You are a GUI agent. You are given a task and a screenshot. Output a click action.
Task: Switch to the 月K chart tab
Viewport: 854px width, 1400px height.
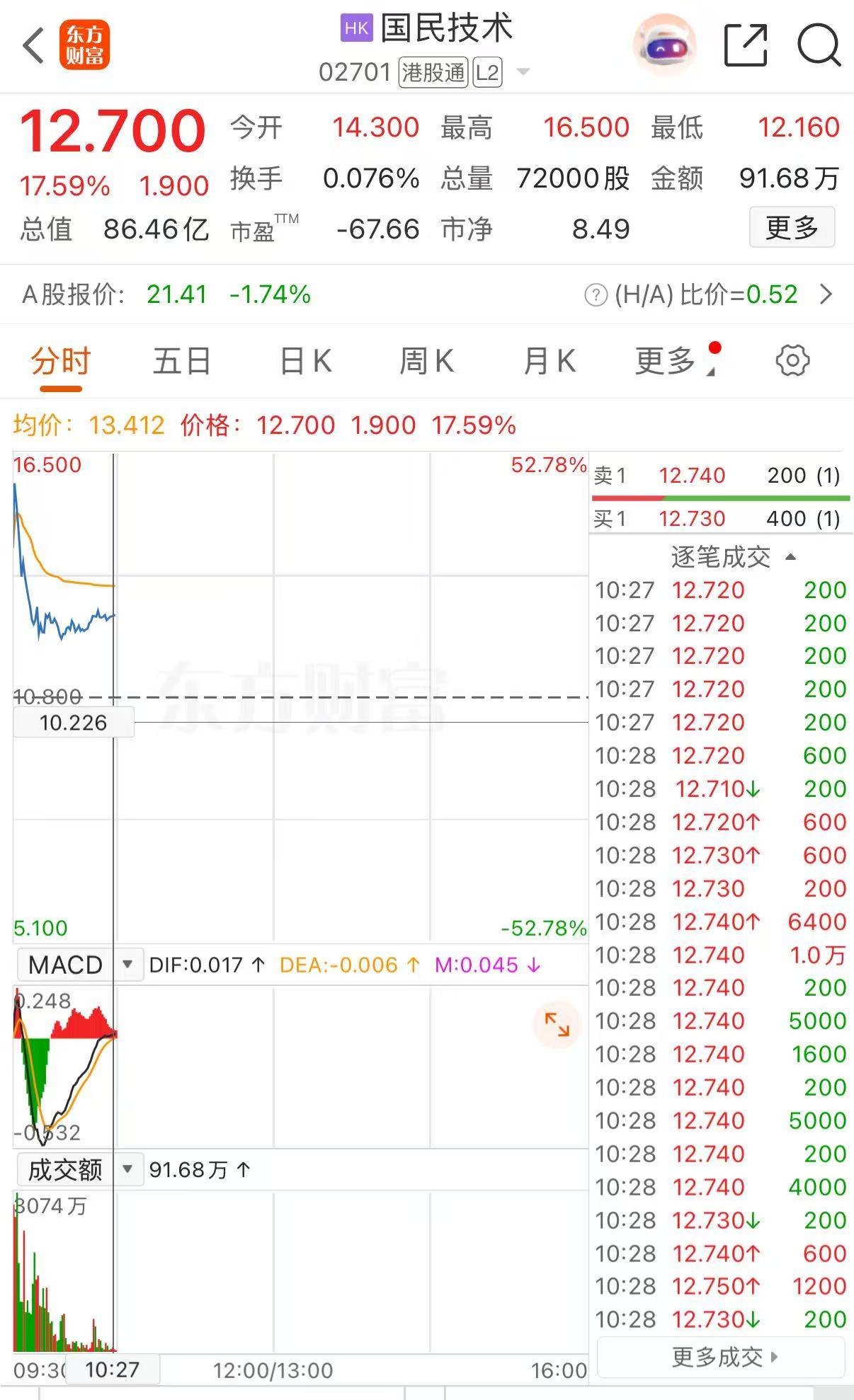(549, 362)
